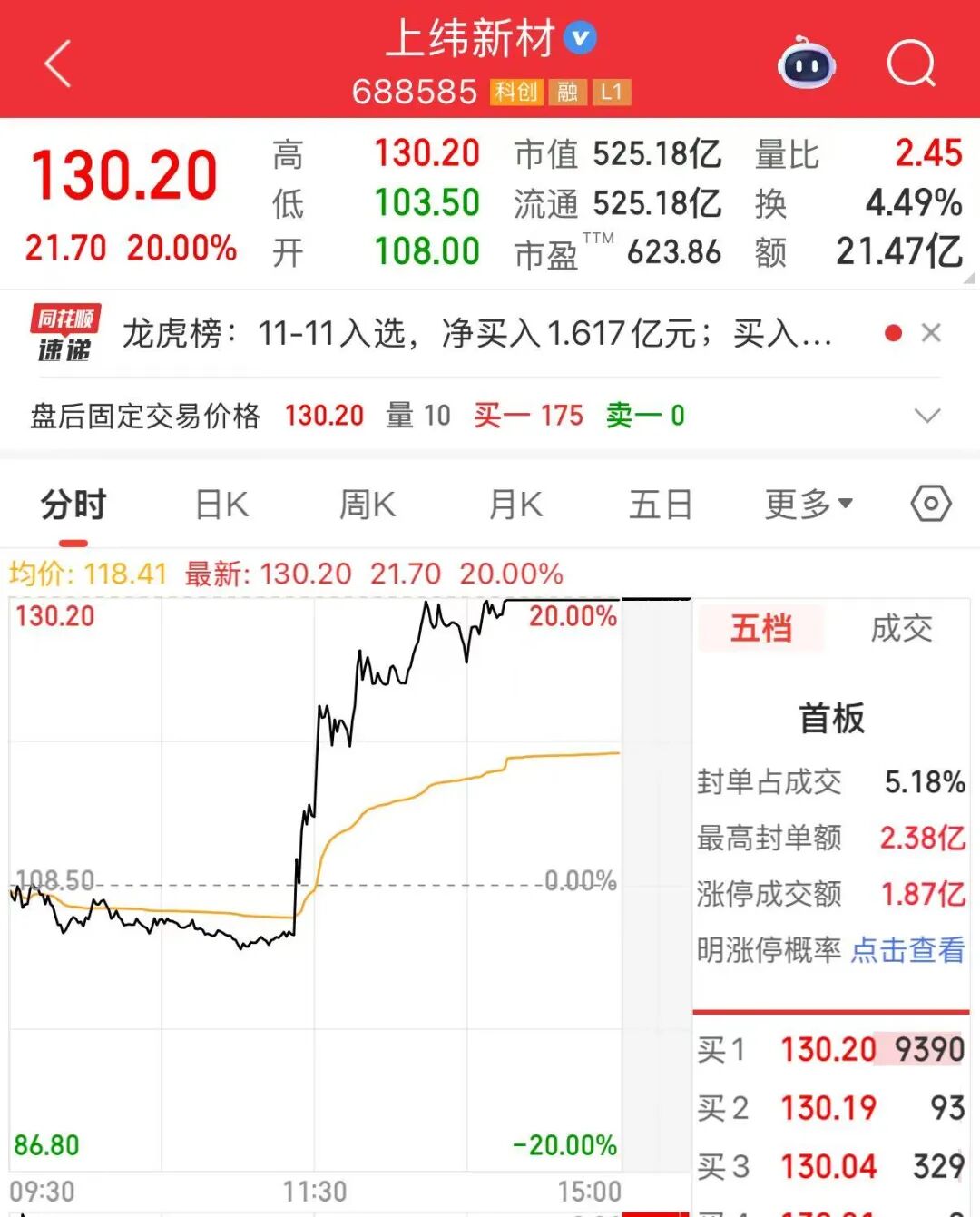980x1217 pixels.
Task: Open the chart settings gear icon
Action: pyautogui.click(x=931, y=505)
